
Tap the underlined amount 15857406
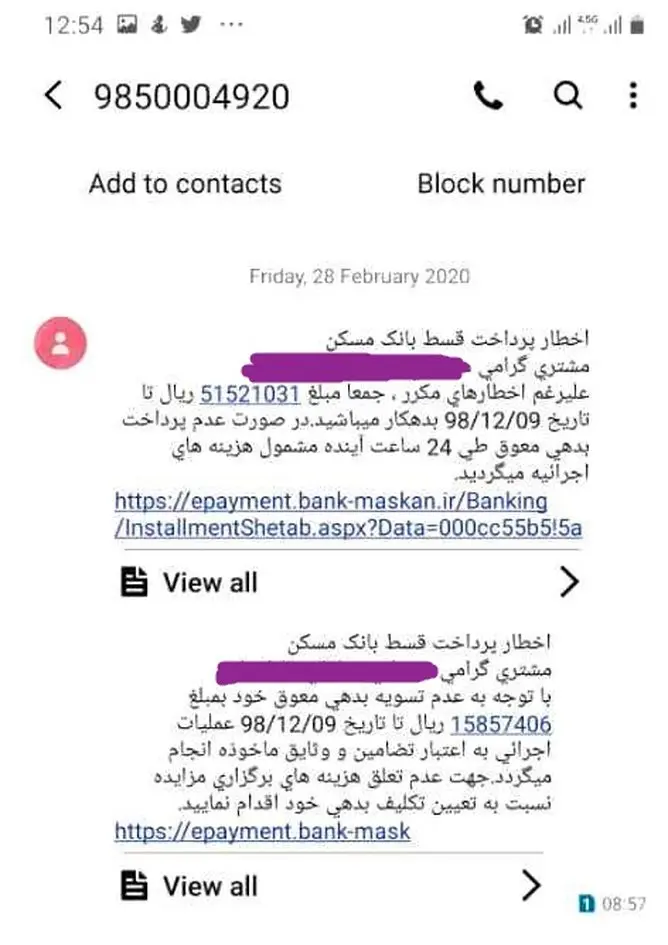tap(501, 723)
